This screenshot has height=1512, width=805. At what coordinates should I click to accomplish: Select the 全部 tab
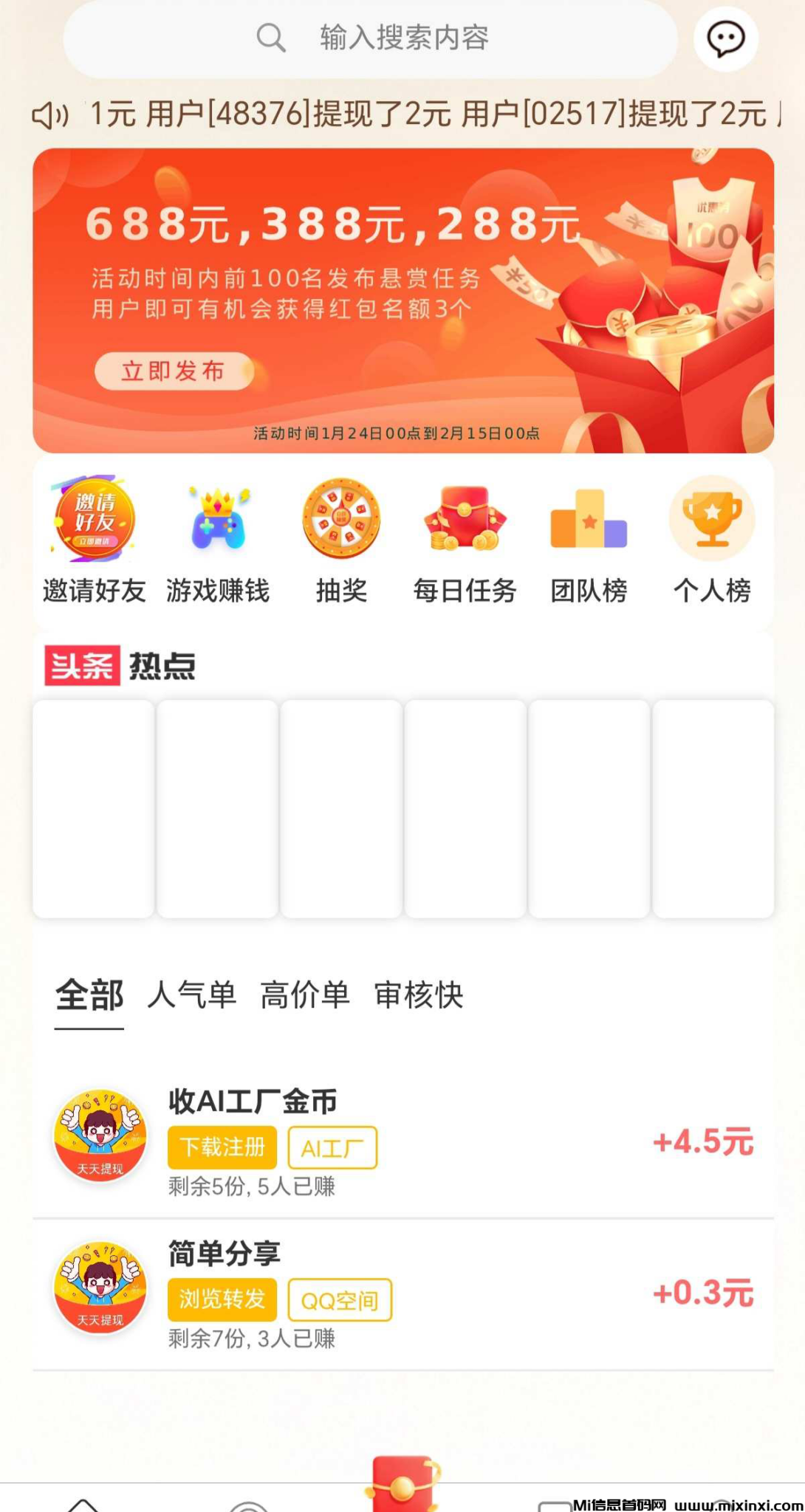click(x=89, y=995)
